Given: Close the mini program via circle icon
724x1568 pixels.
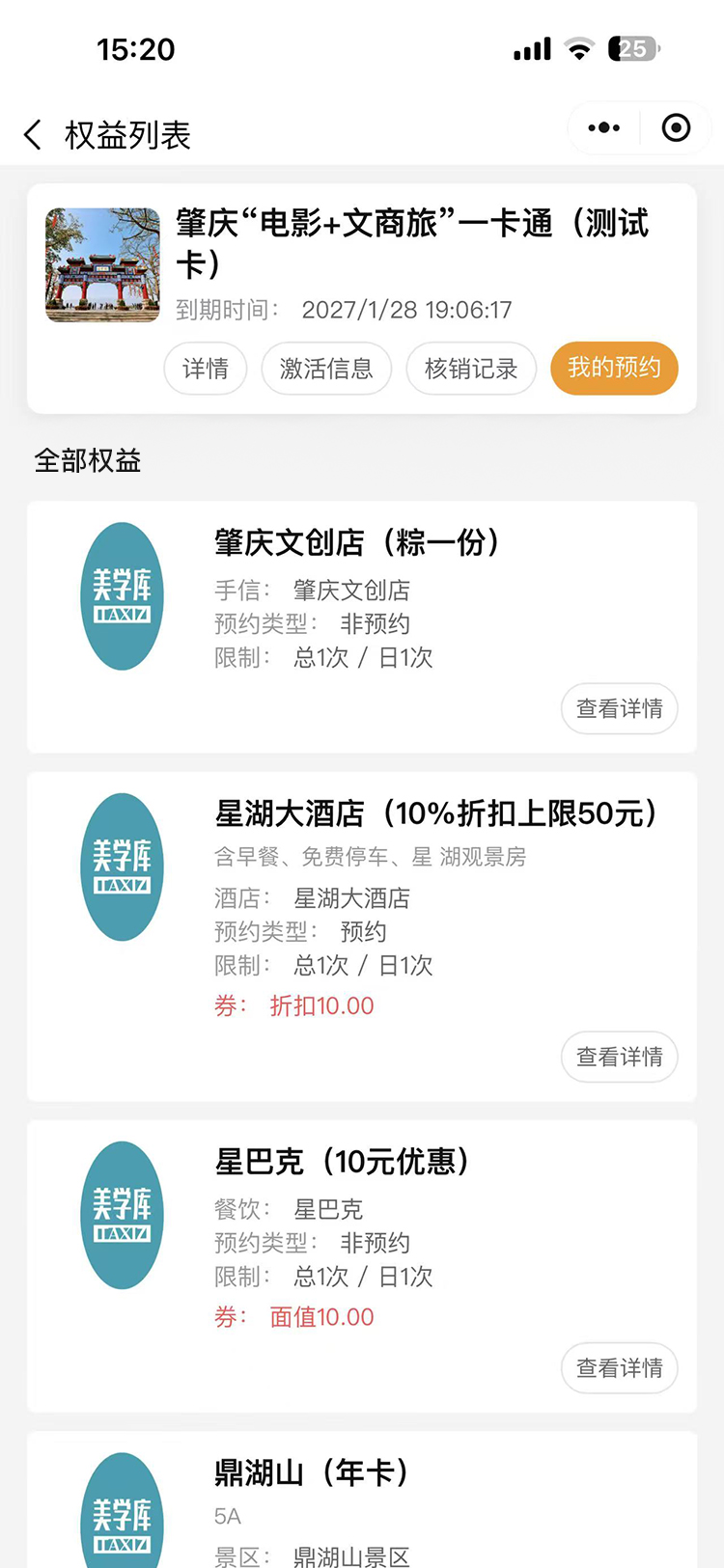Looking at the screenshot, I should tap(676, 128).
